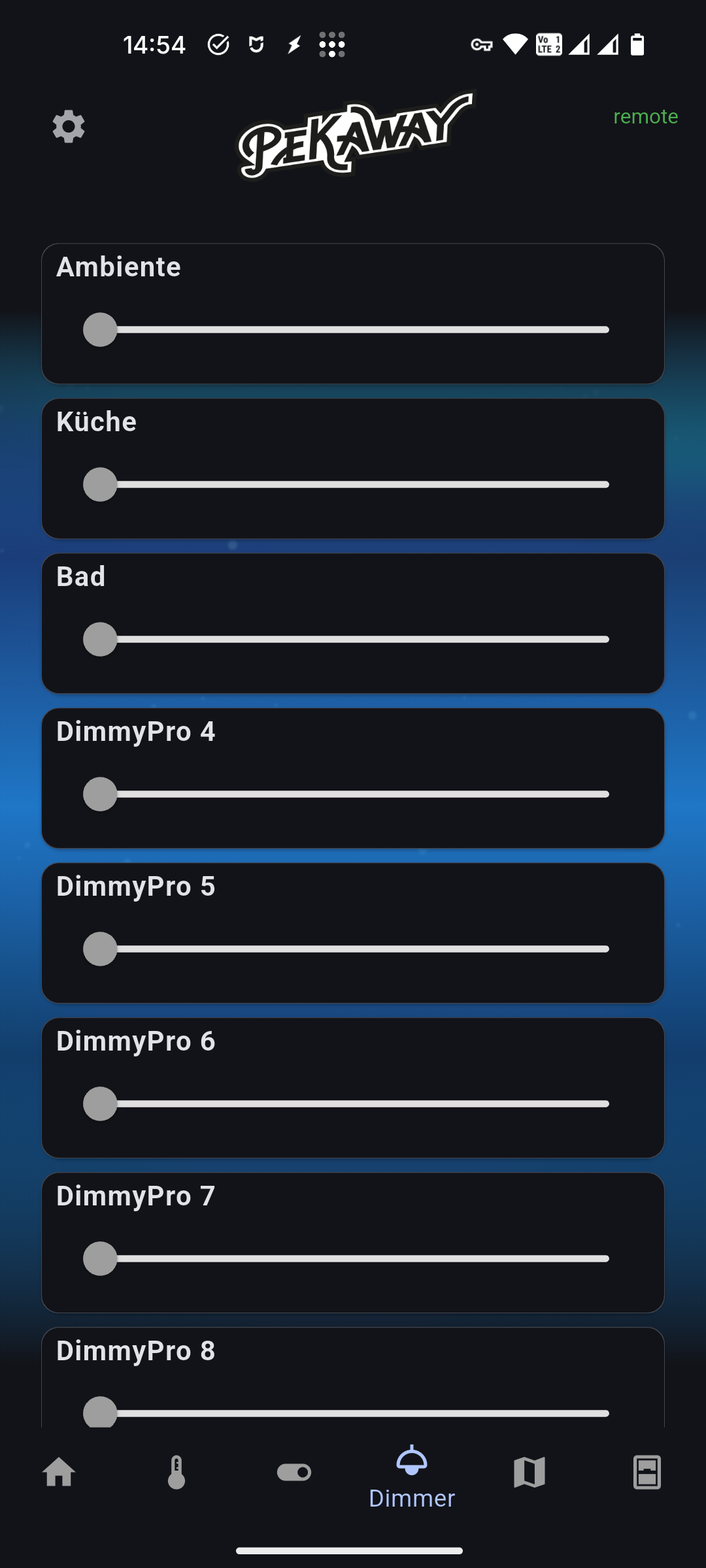Tap the Bad dimmer slider
This screenshot has width=706, height=1568.
click(x=353, y=640)
